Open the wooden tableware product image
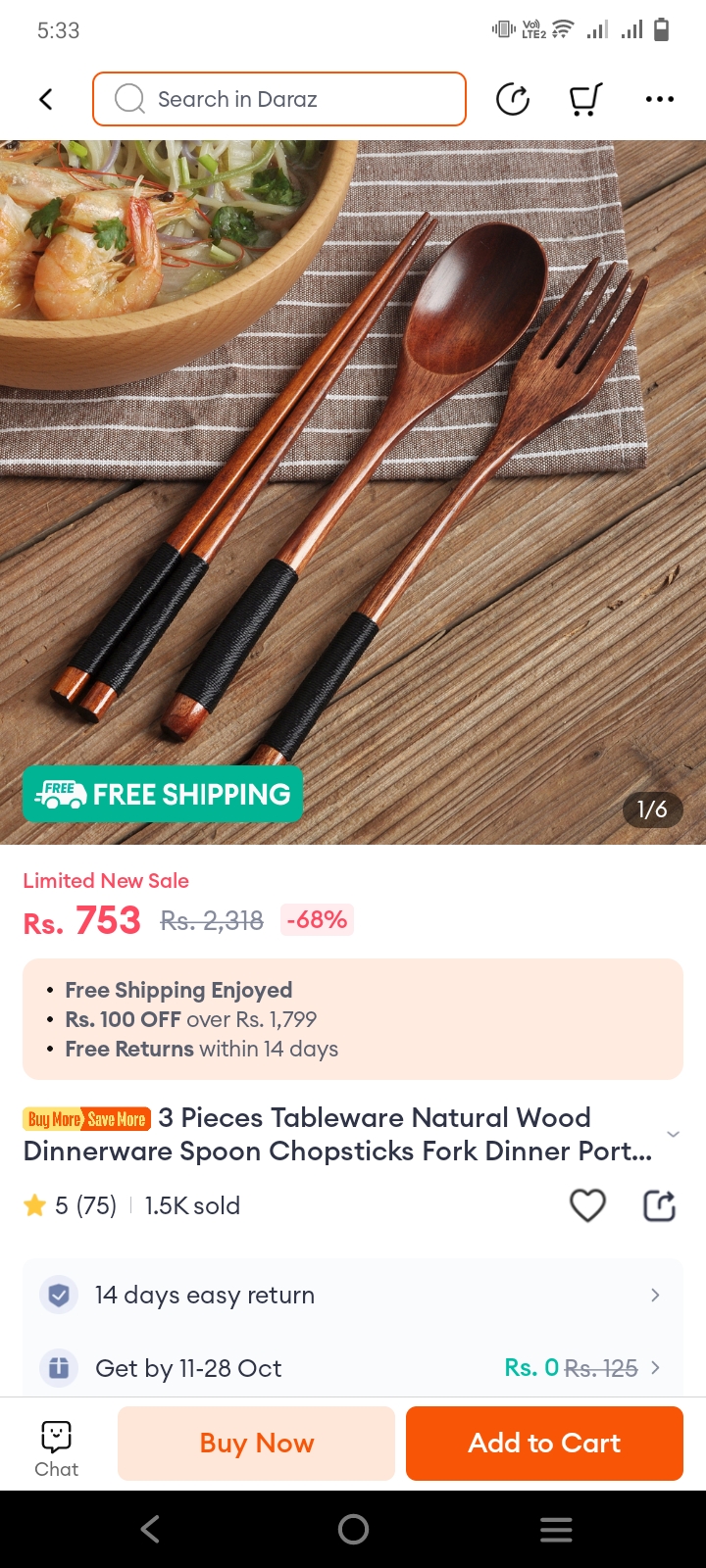706x1568 pixels. pyautogui.click(x=353, y=490)
